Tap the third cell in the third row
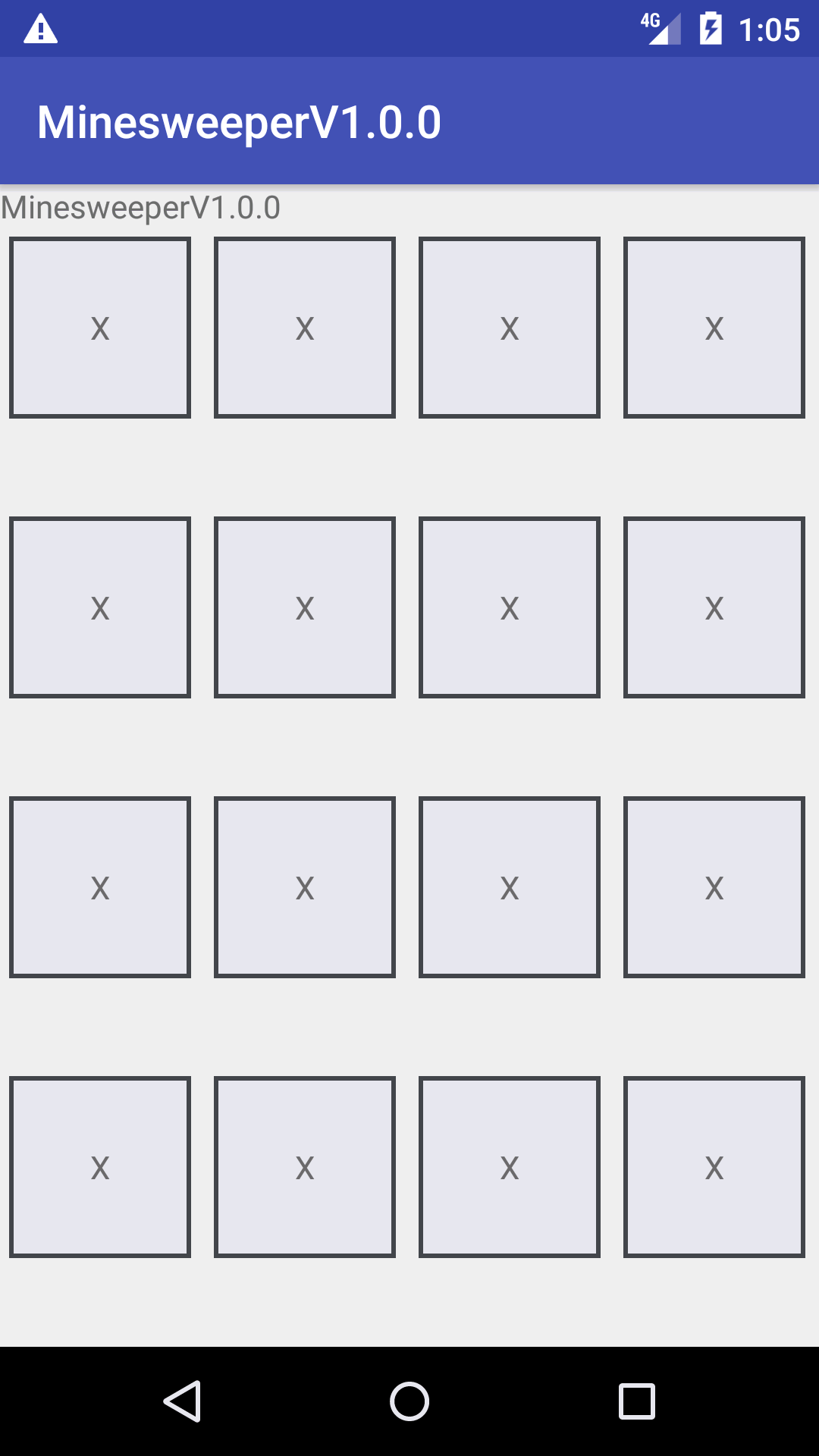The image size is (819, 1456). 510,887
